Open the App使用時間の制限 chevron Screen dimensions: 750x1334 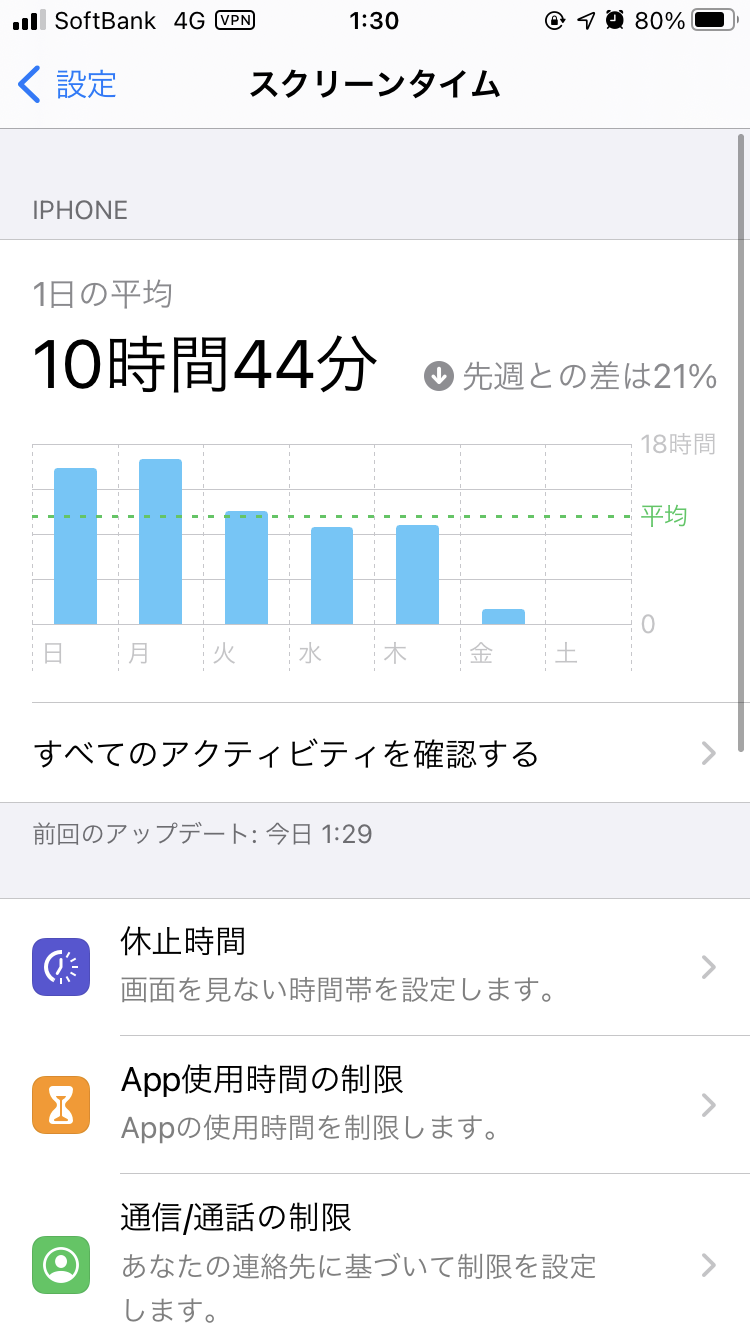point(709,1105)
